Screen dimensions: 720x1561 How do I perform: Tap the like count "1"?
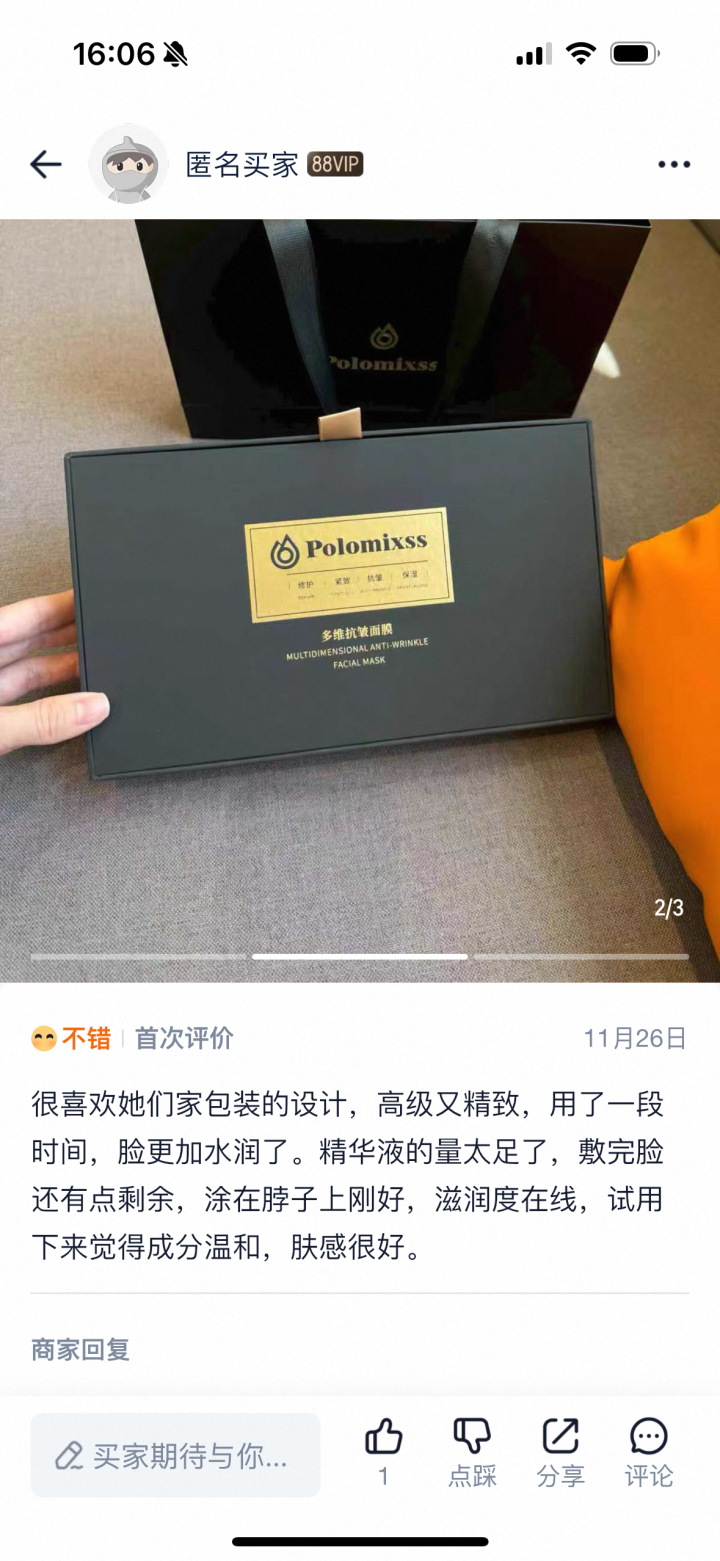click(x=384, y=1475)
